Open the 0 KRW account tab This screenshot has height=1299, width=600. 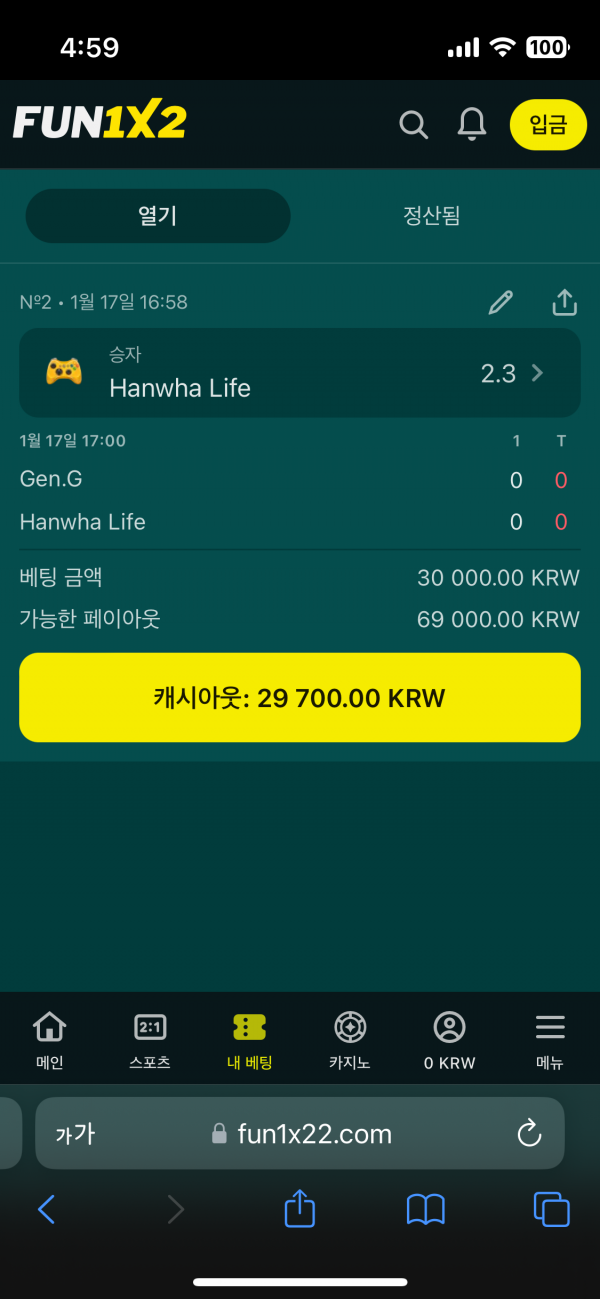click(450, 1039)
